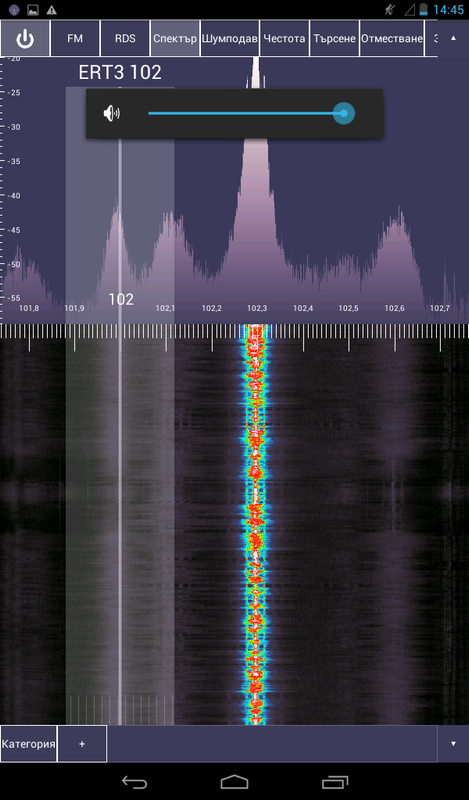Screen dimensions: 469x800
Task: Open the Категория category button
Action: 29,743
